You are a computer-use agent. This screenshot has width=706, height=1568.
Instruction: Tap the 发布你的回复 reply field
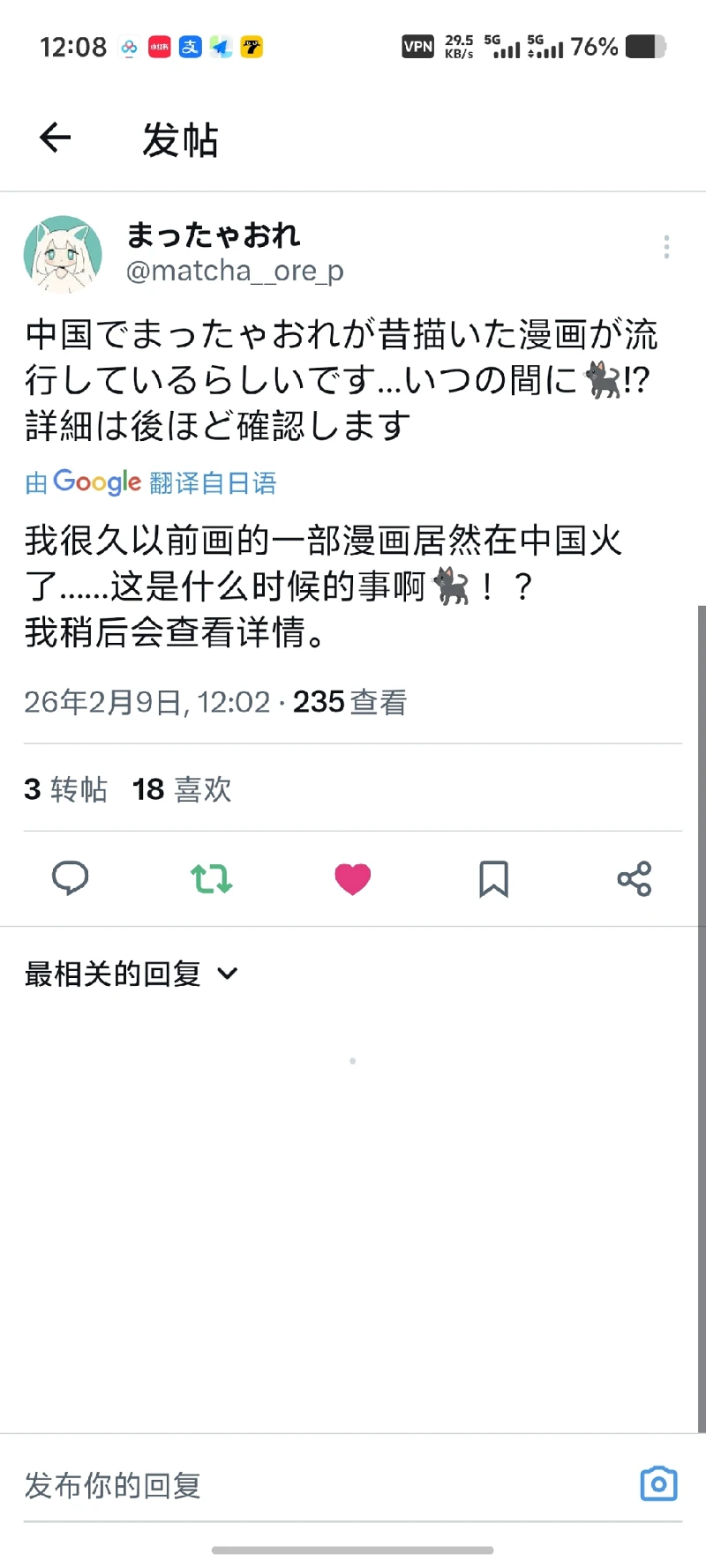(x=309, y=1485)
